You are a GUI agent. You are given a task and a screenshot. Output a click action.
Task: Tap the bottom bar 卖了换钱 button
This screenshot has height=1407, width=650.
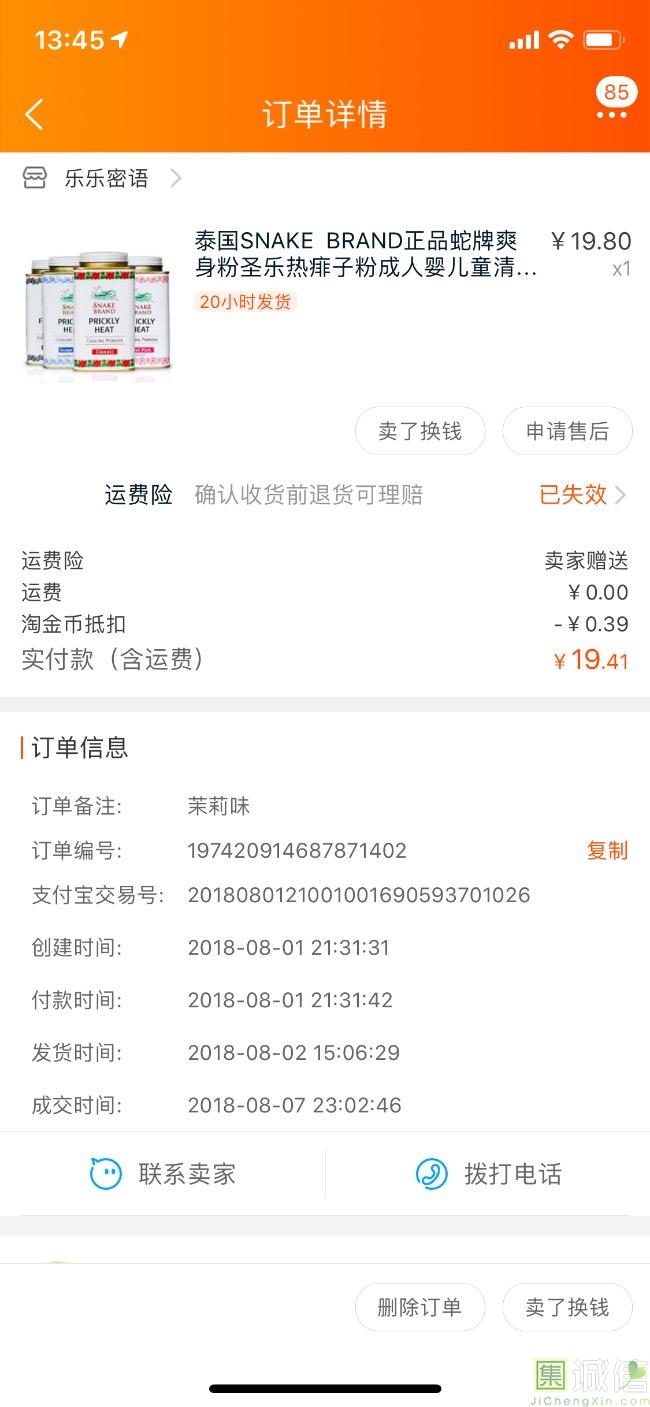click(x=567, y=1308)
